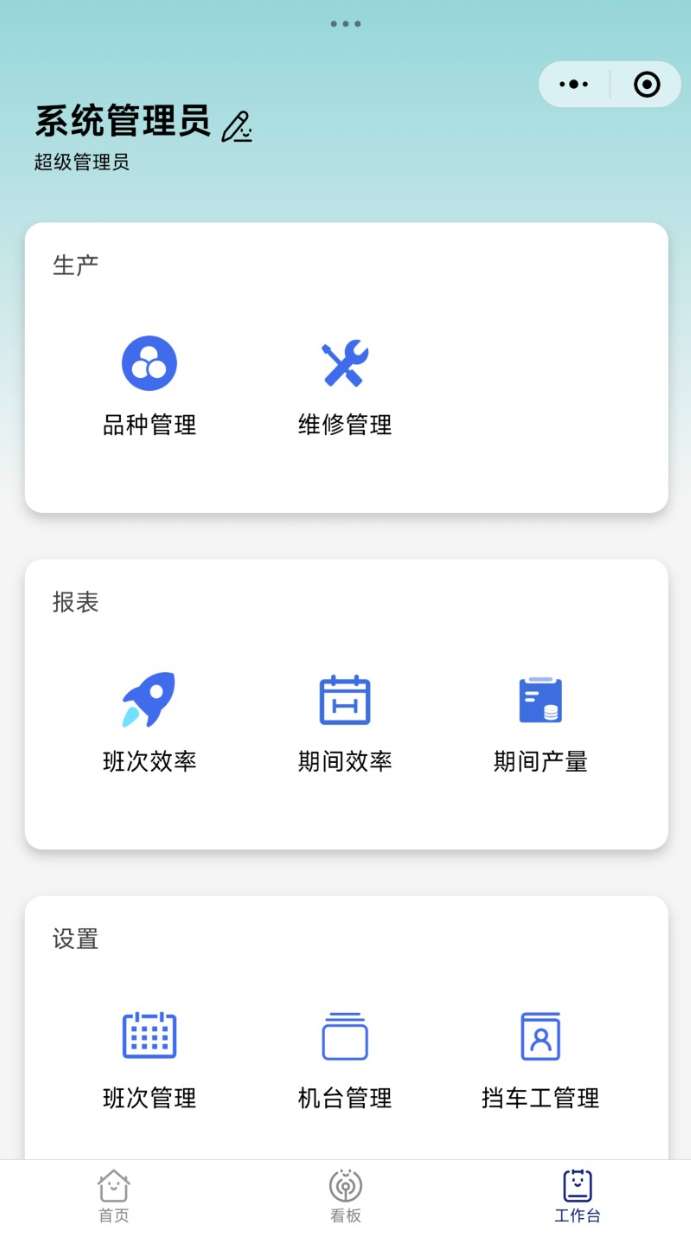
Task: Go to 机台管理 settings
Action: point(345,1059)
